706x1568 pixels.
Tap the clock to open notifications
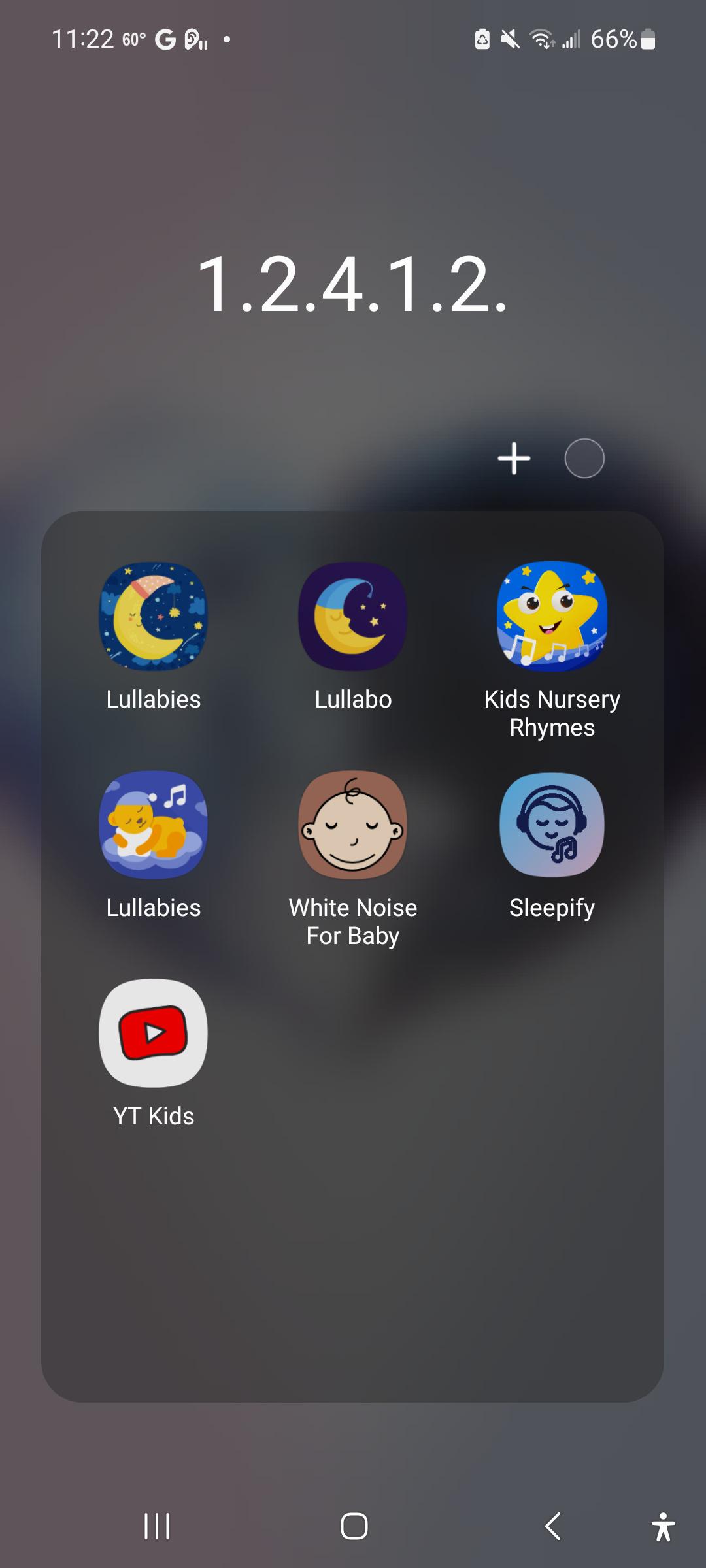(85, 39)
